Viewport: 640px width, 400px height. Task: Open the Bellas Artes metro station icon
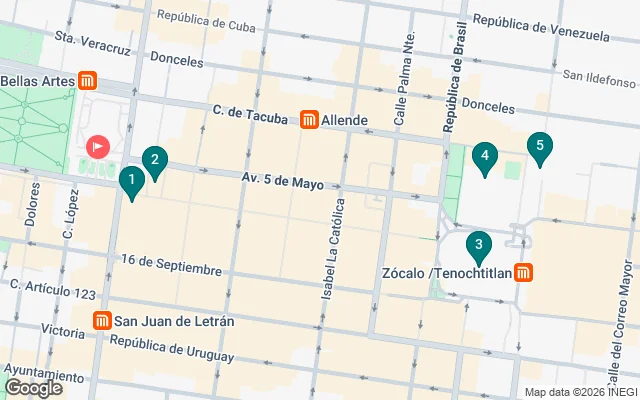click(89, 81)
